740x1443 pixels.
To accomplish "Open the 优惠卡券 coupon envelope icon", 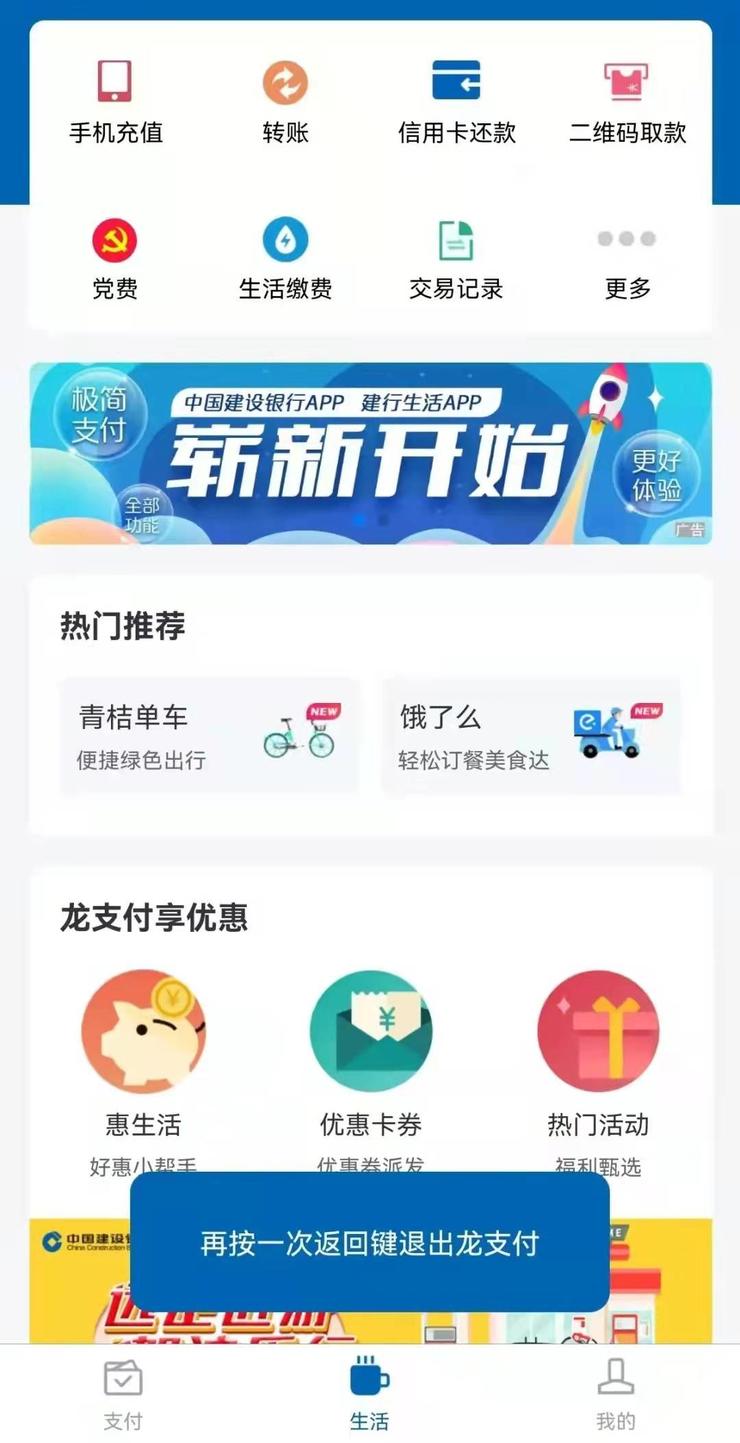I will pos(372,1030).
